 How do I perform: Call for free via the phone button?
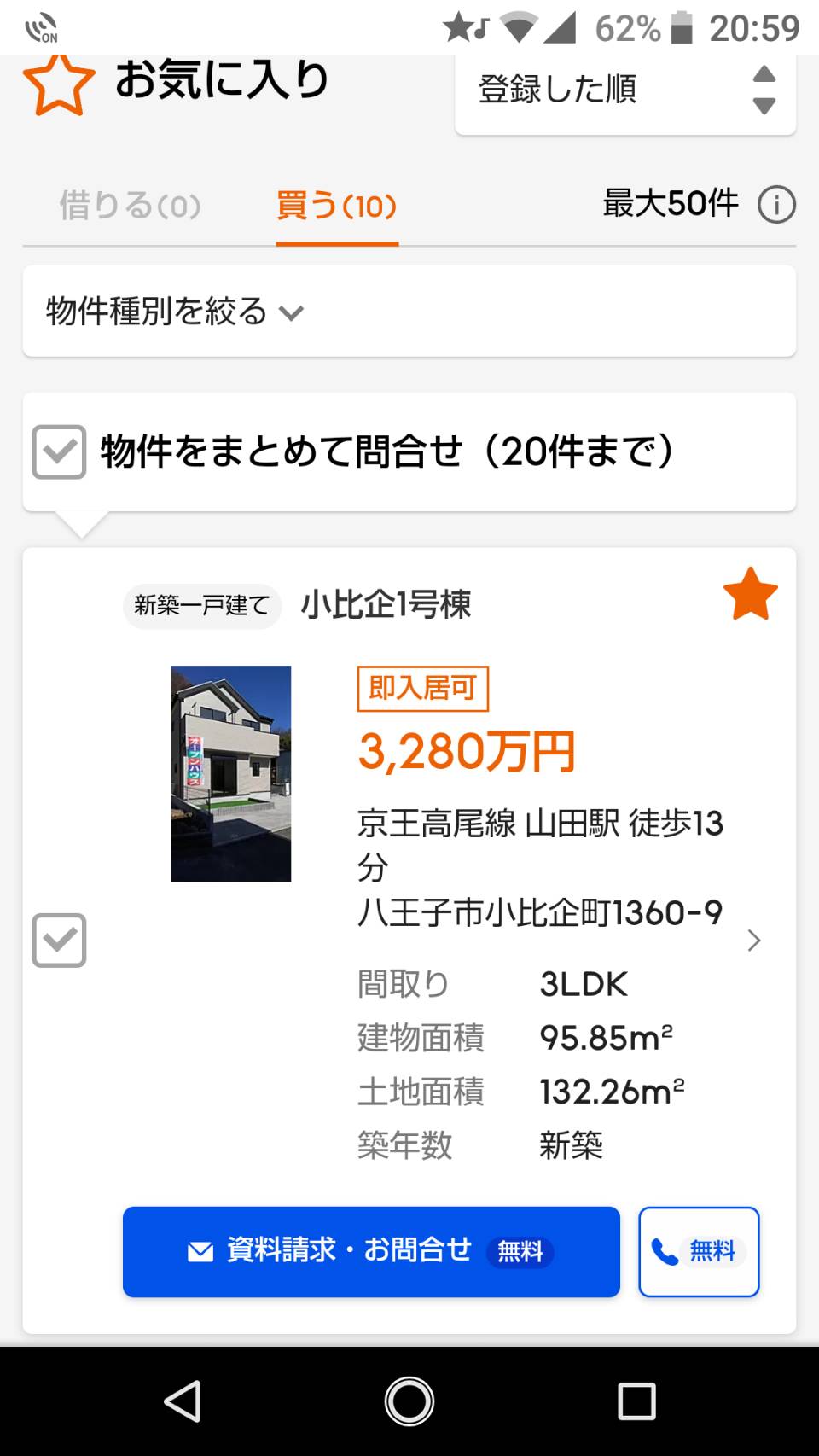point(699,1251)
